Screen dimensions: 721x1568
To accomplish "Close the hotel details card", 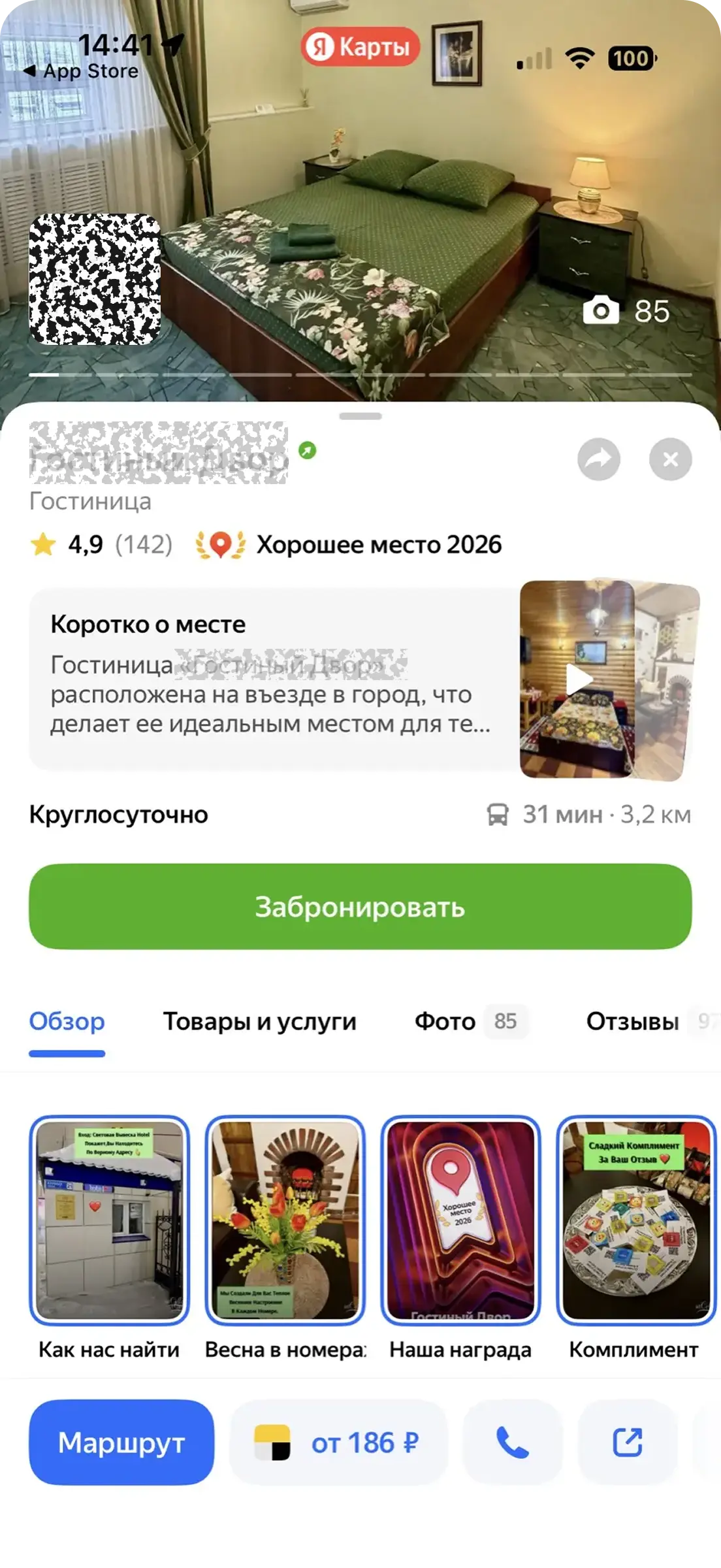I will pos(670,459).
